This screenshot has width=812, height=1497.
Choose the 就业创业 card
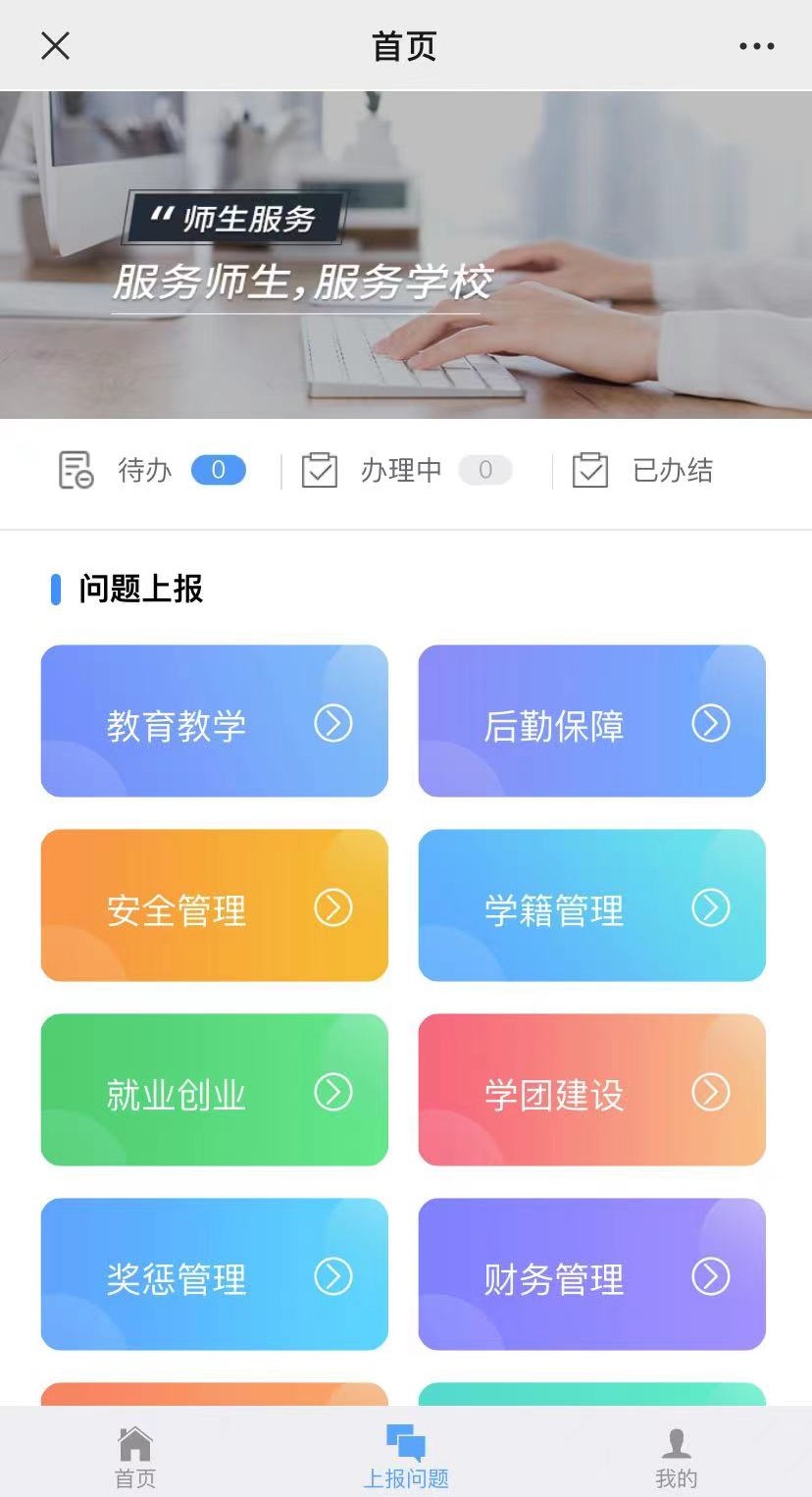point(215,1090)
